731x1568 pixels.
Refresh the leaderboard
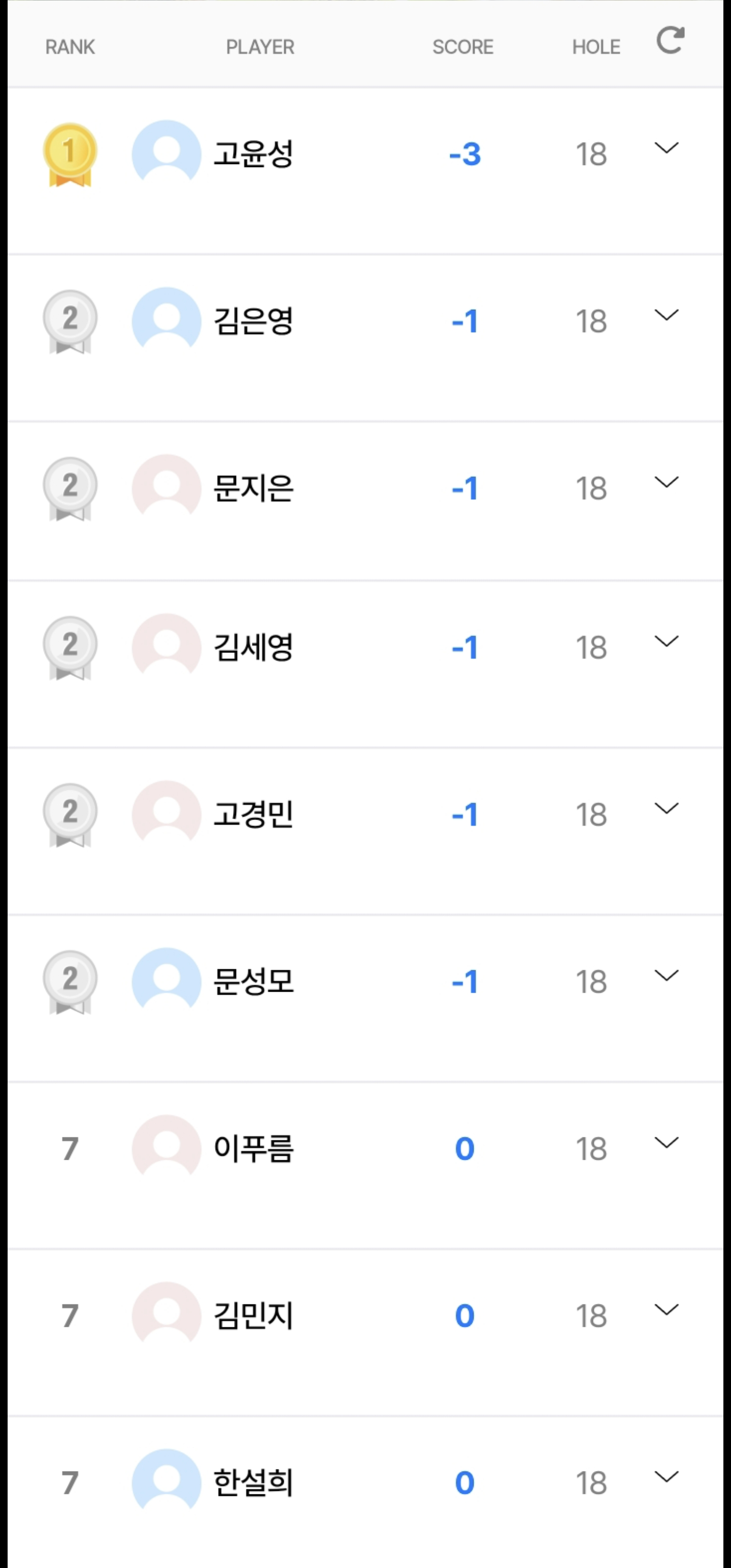pos(670,40)
